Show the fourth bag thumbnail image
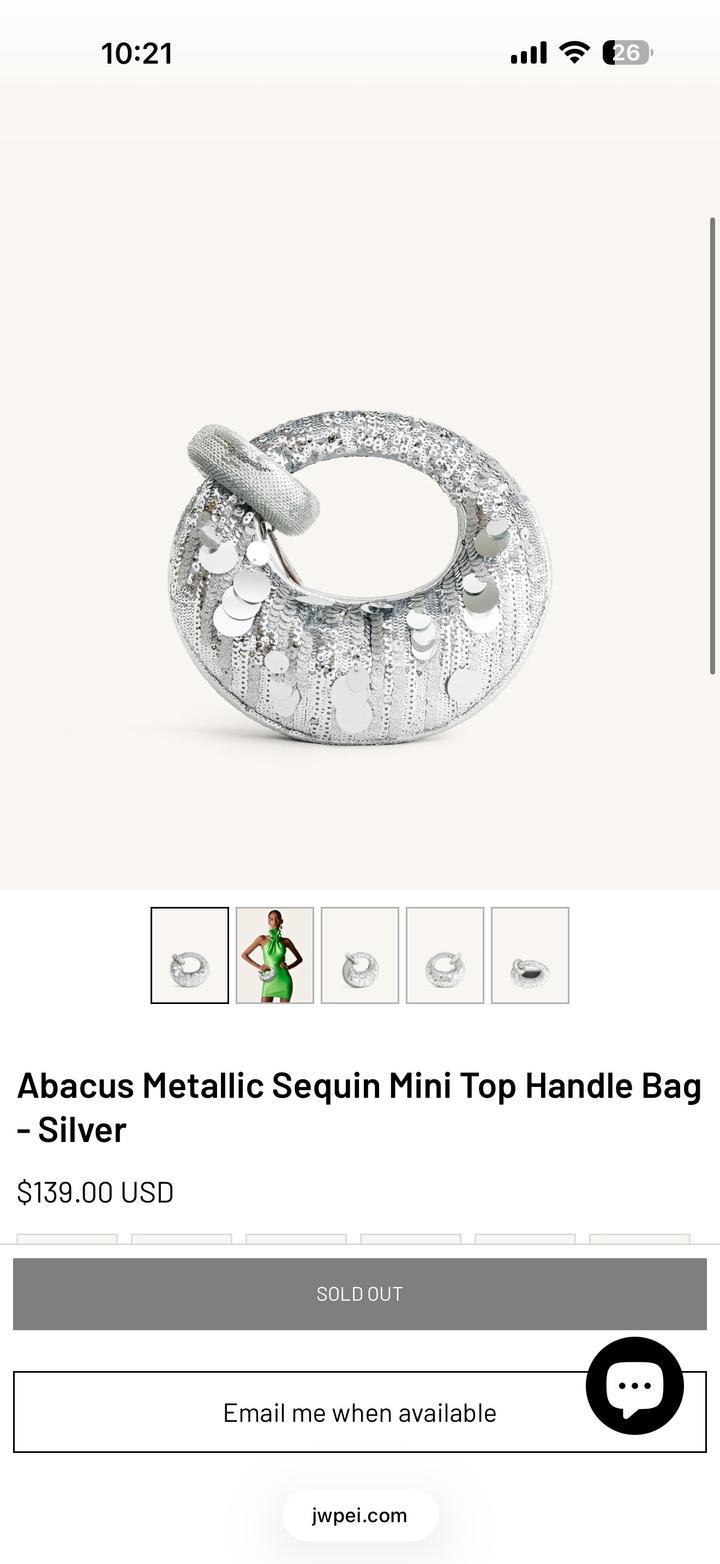 point(445,955)
